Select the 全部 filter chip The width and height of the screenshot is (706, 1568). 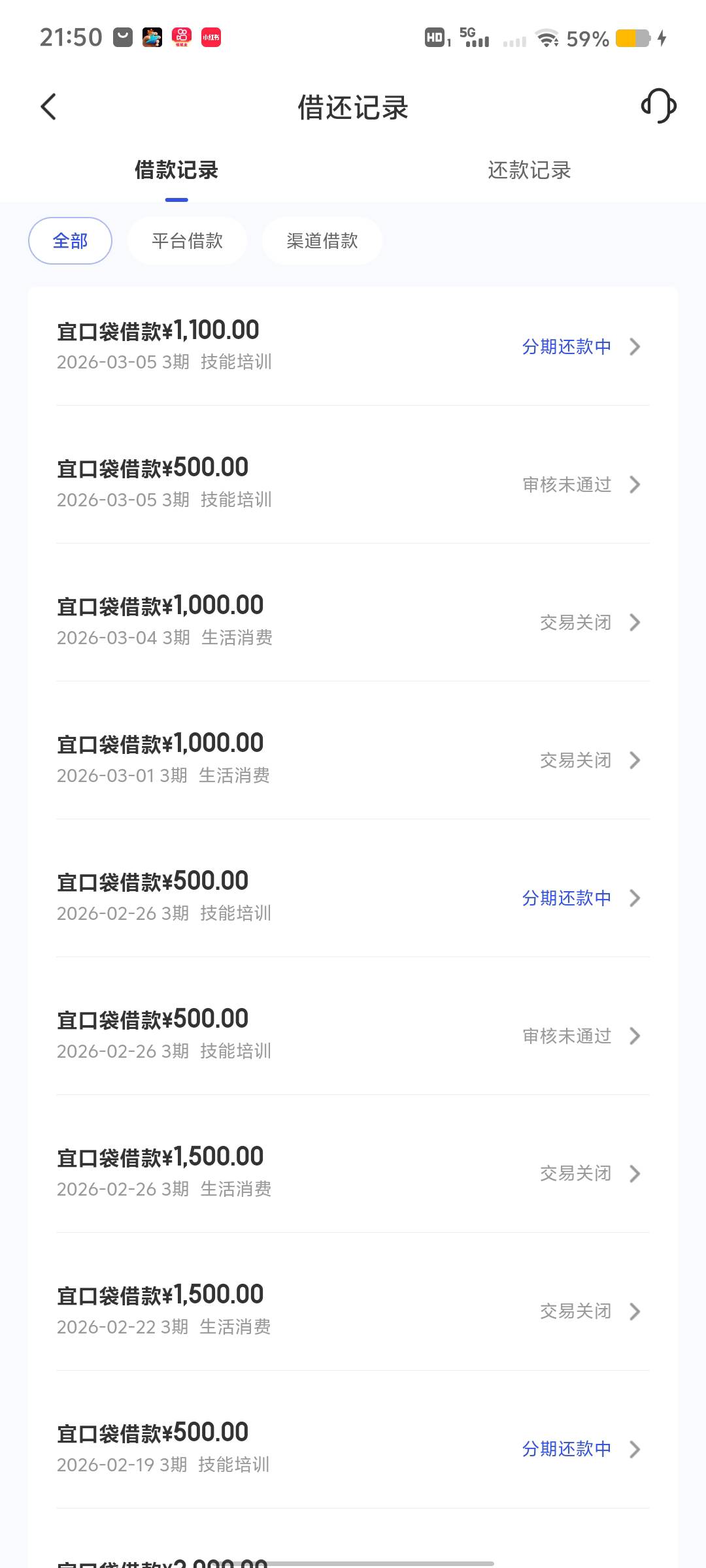click(x=70, y=240)
